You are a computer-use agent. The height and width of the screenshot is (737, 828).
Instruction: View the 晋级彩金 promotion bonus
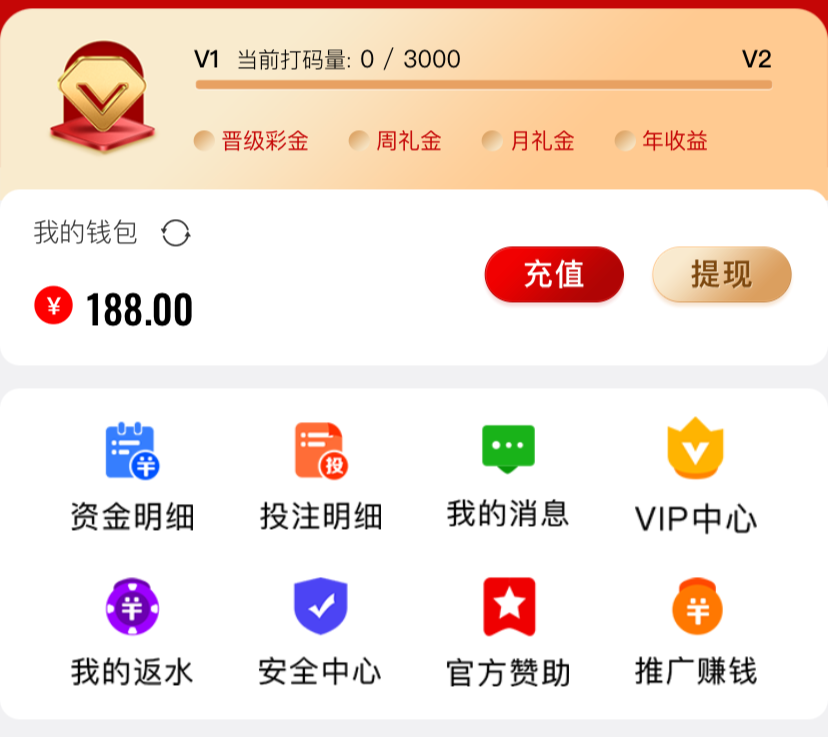(x=252, y=141)
